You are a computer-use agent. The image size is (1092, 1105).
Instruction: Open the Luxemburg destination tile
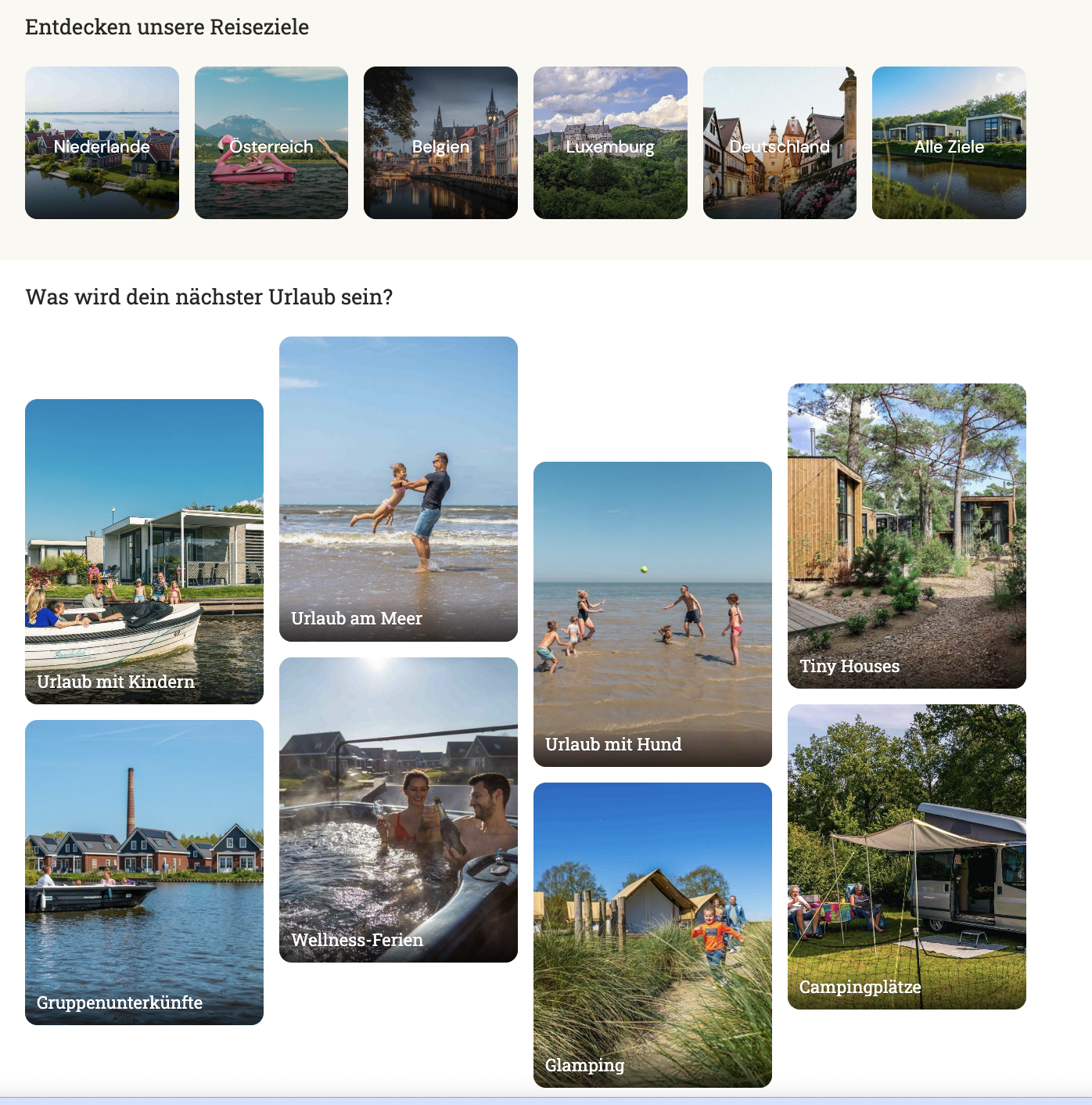(x=610, y=143)
